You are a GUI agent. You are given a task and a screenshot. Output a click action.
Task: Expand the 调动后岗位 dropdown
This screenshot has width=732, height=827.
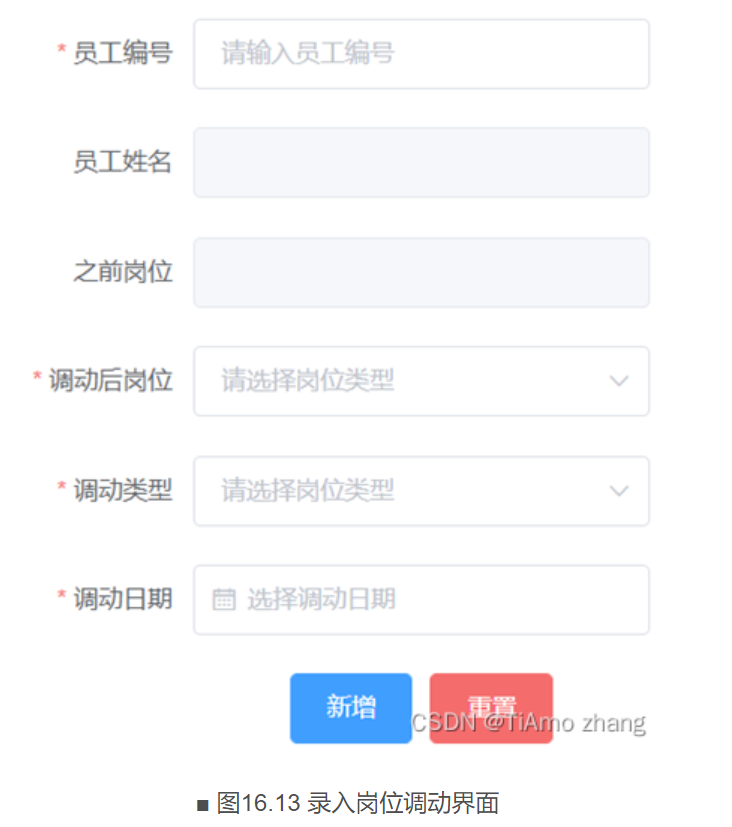point(421,381)
